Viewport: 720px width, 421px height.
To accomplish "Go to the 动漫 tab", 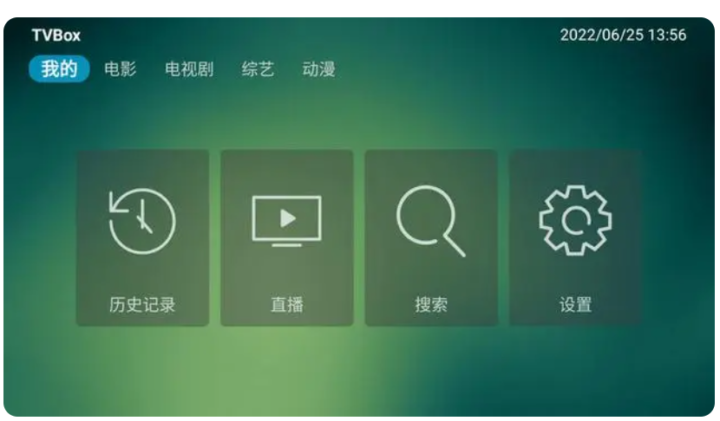I will tap(318, 69).
